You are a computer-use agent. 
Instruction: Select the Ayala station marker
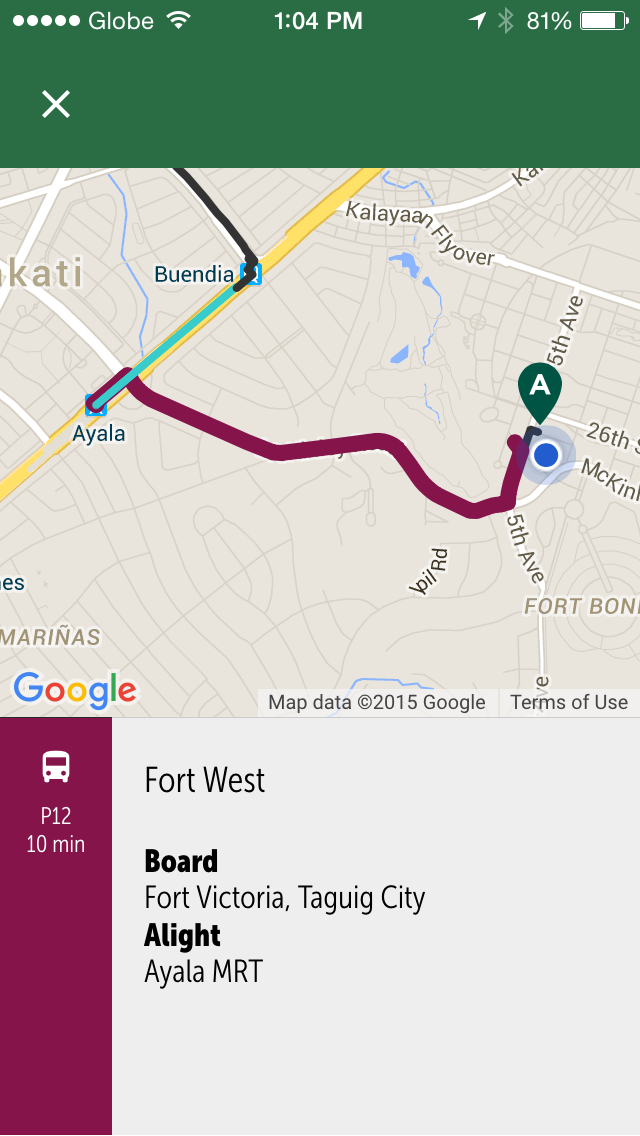[96, 404]
